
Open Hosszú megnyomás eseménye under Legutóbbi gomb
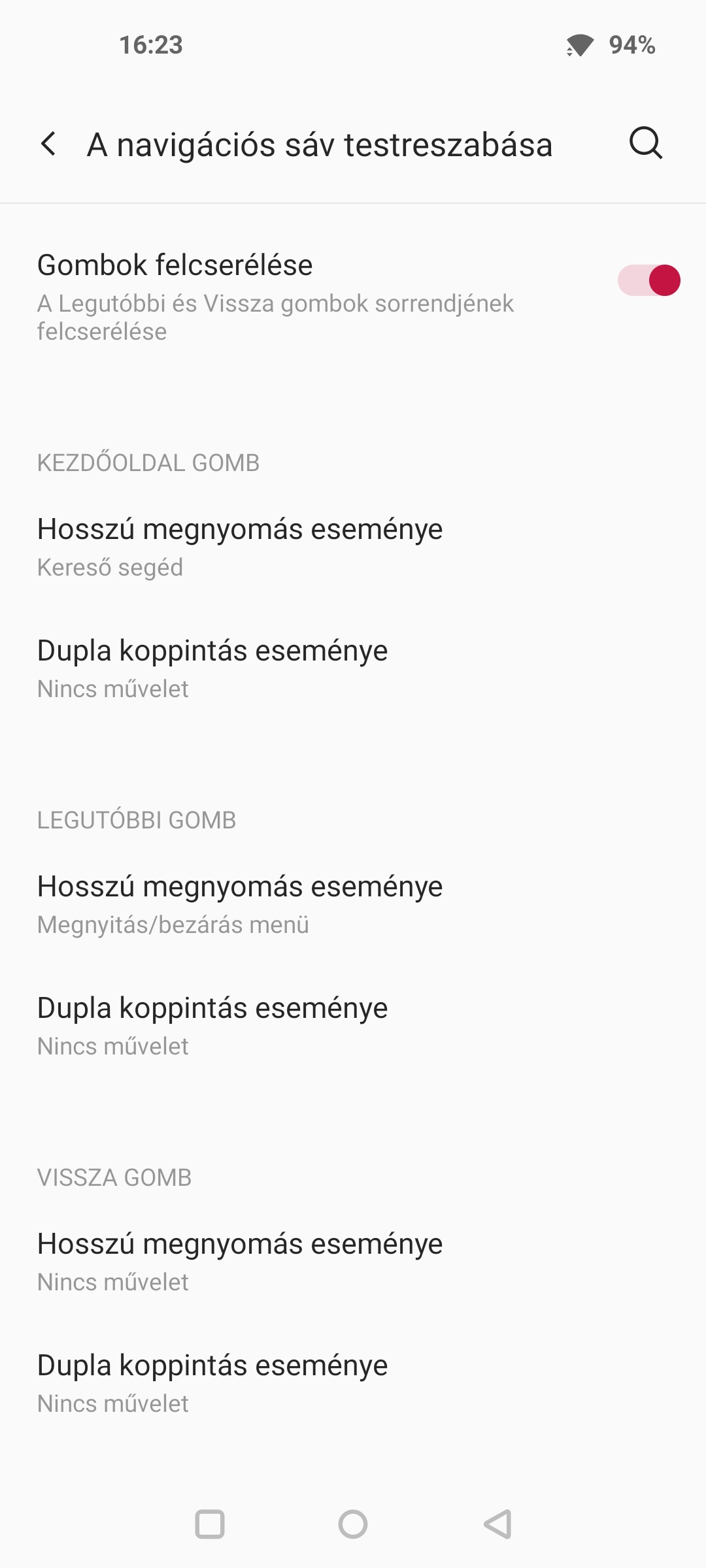tap(353, 905)
